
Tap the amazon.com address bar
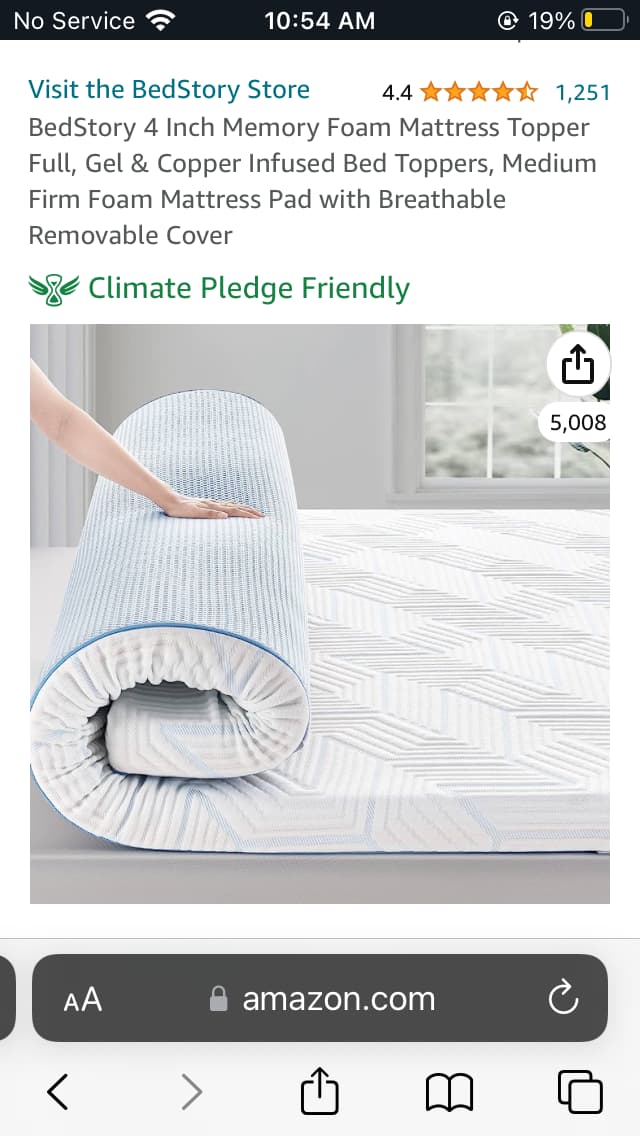coord(338,999)
